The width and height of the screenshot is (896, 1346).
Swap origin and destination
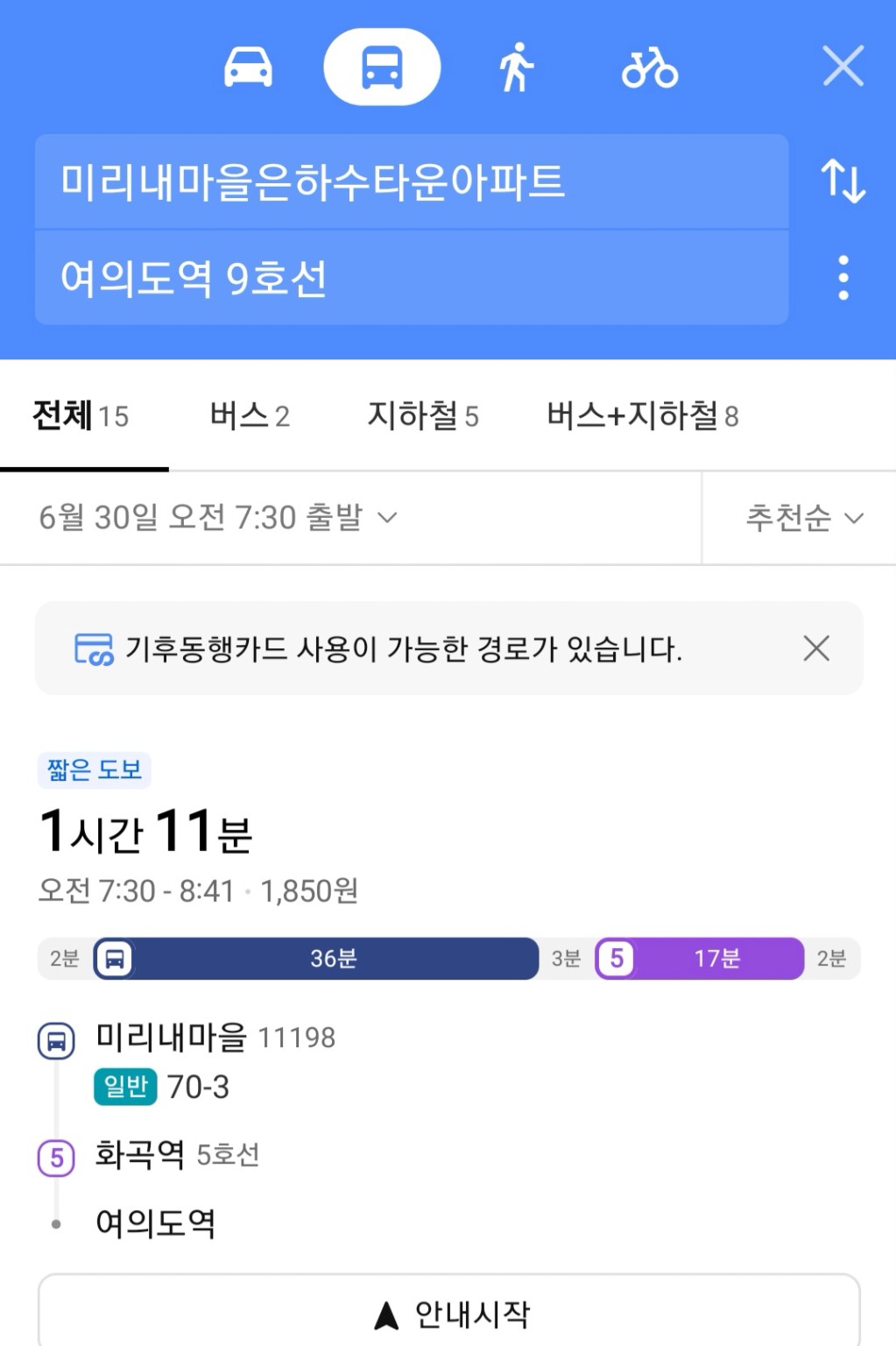[843, 181]
